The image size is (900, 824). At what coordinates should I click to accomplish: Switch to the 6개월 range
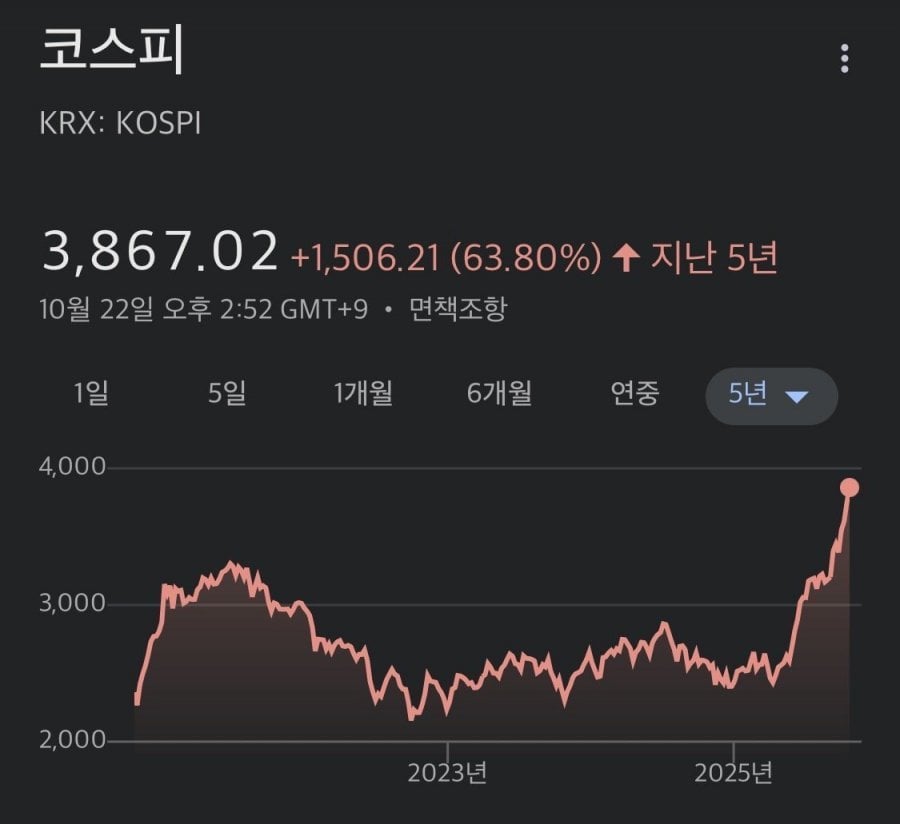pos(499,394)
